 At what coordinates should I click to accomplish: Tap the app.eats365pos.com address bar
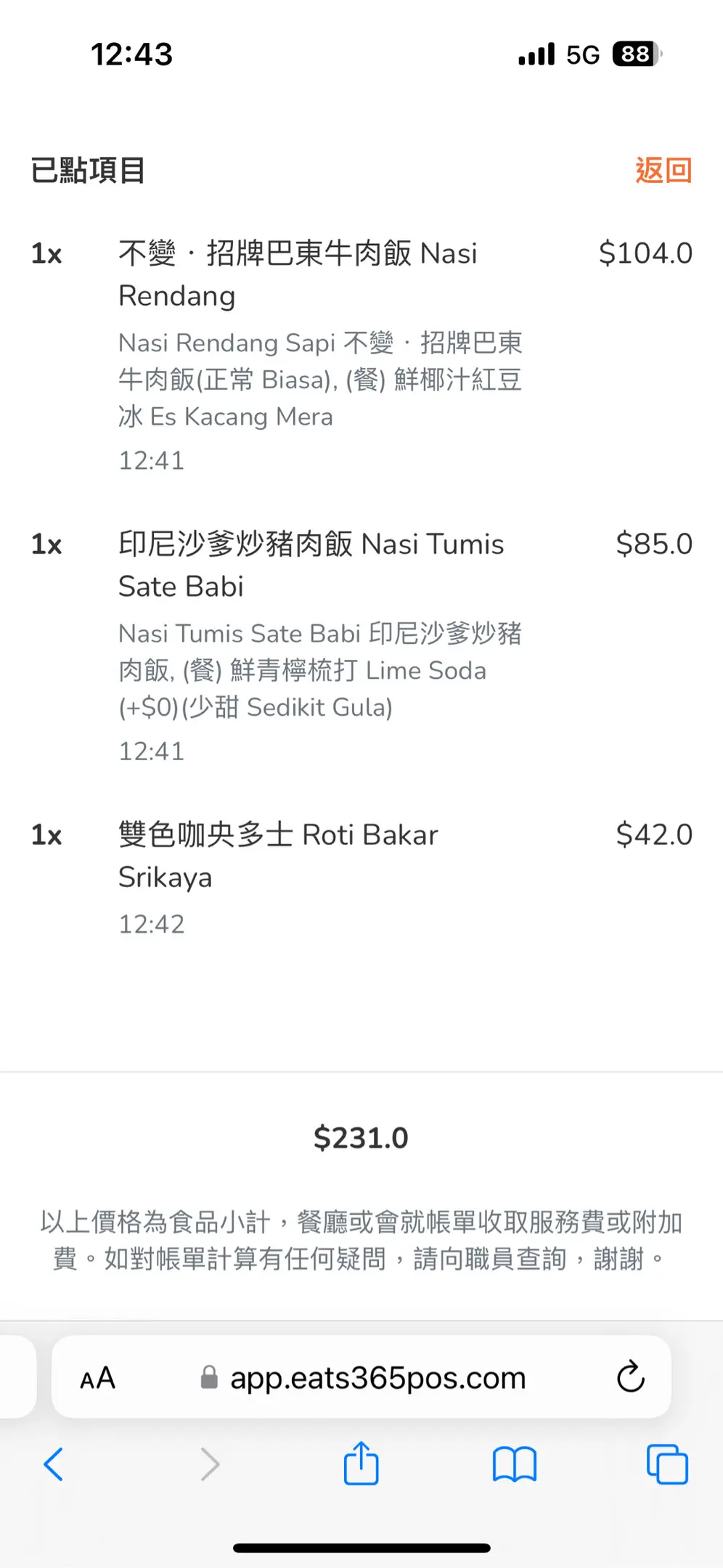(361, 1377)
